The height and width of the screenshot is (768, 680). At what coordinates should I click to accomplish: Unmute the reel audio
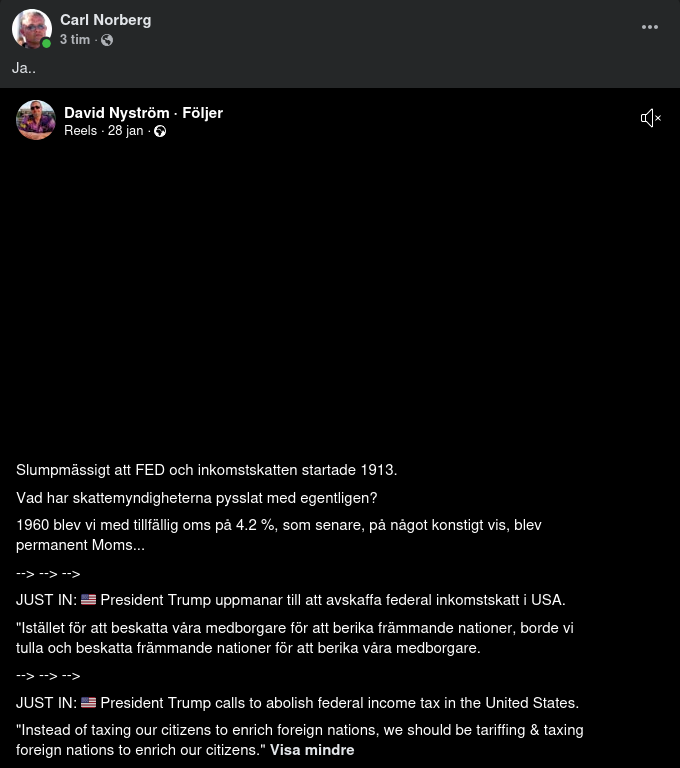(651, 119)
